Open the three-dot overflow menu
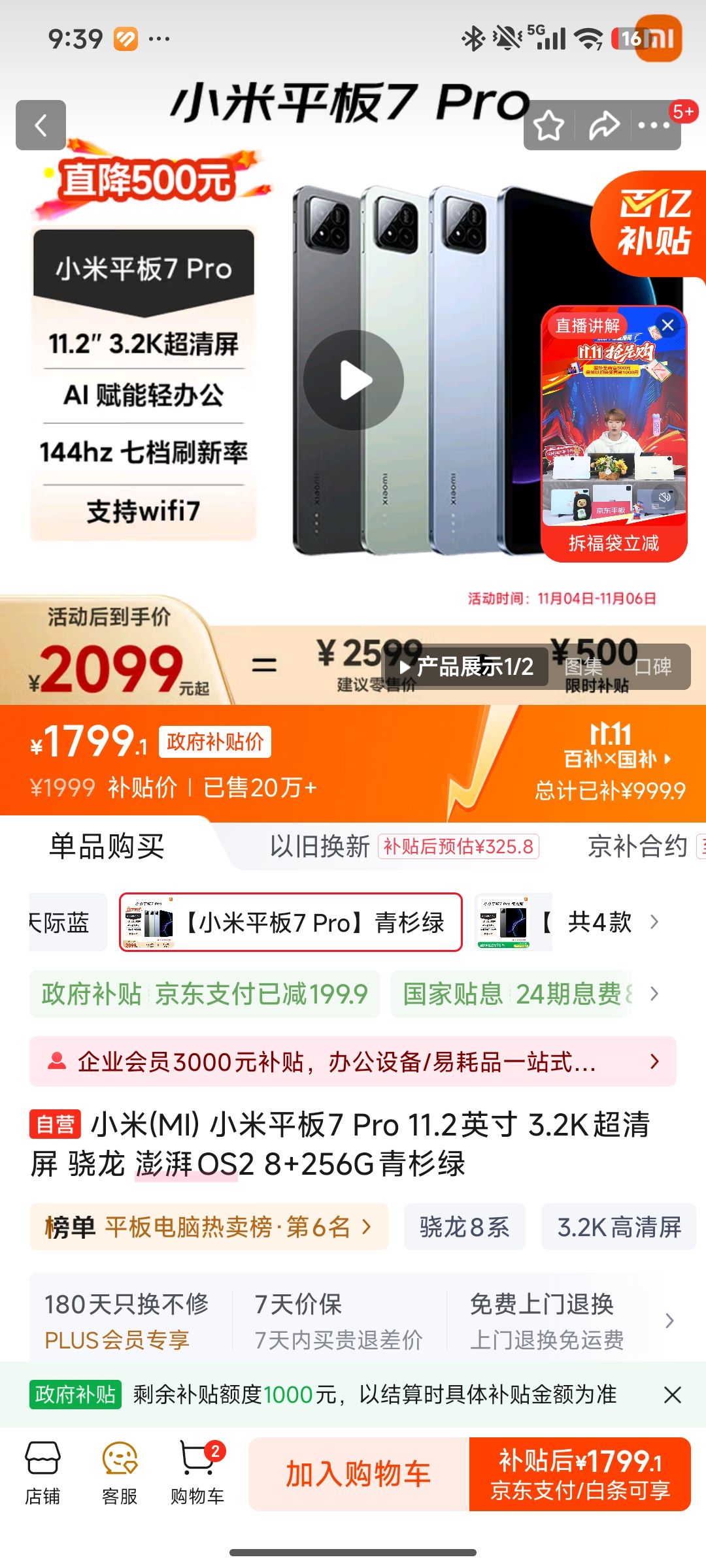Image resolution: width=706 pixels, height=1568 pixels. click(654, 125)
